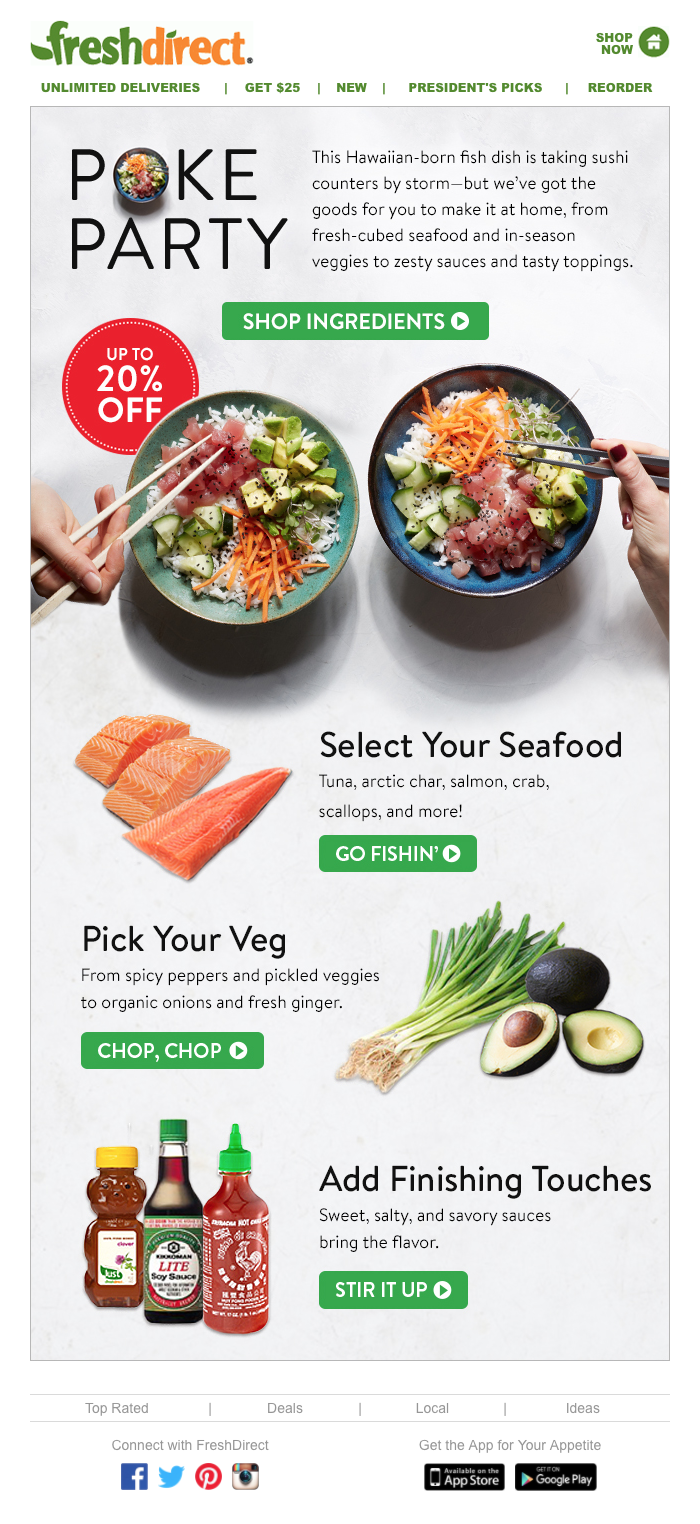Get the app on the App Store
Screen dimensions: 700x1524
coord(464,1477)
